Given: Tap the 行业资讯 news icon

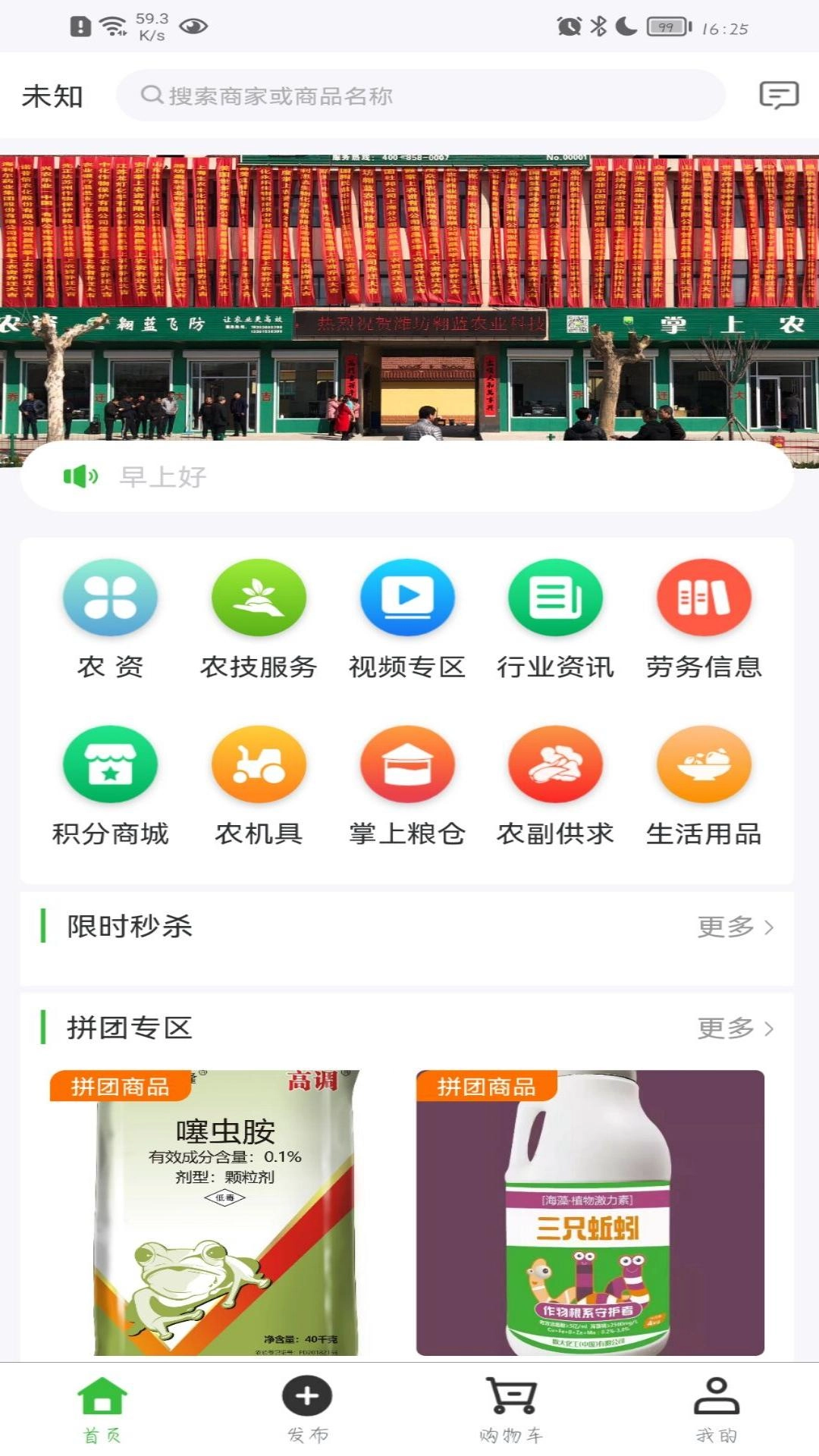Looking at the screenshot, I should coord(556,597).
